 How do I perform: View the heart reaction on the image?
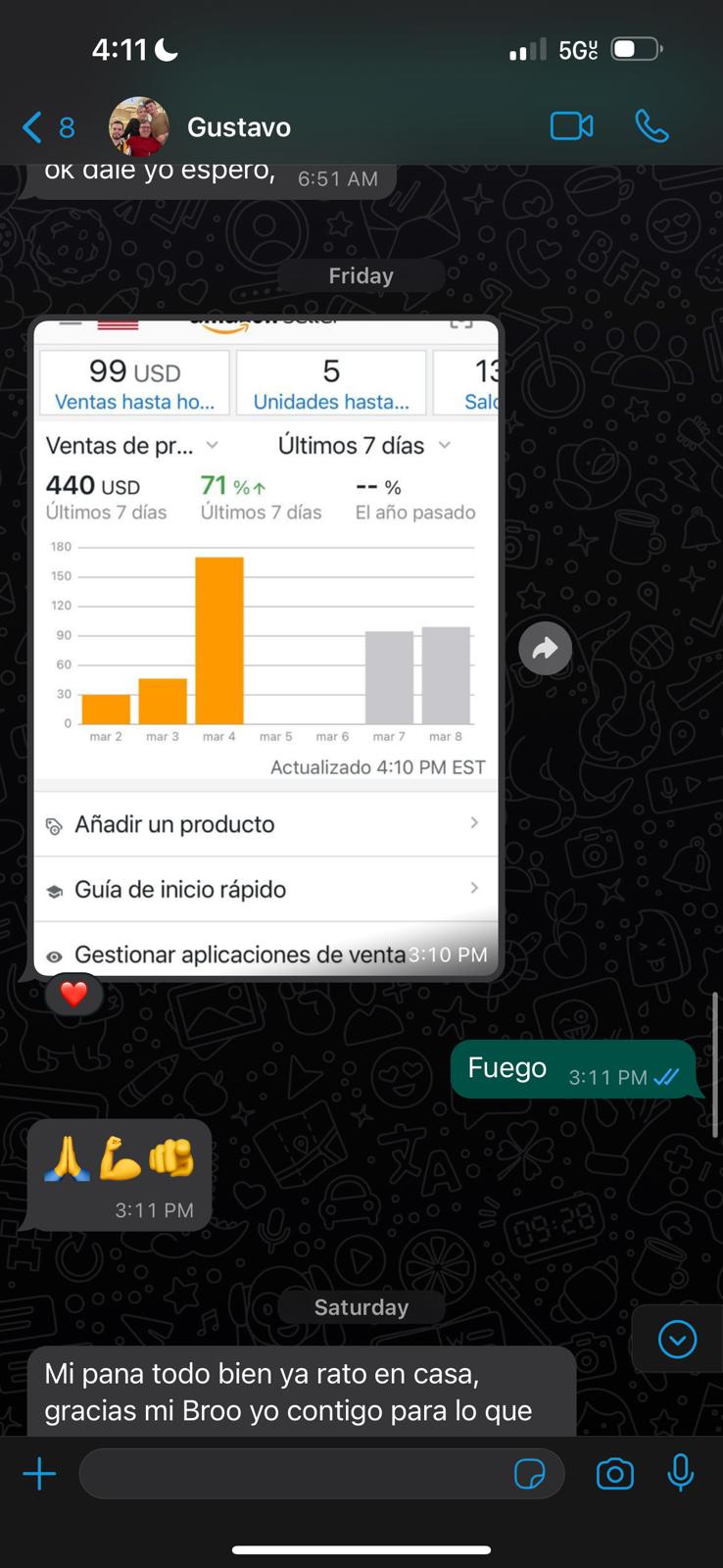tap(73, 994)
